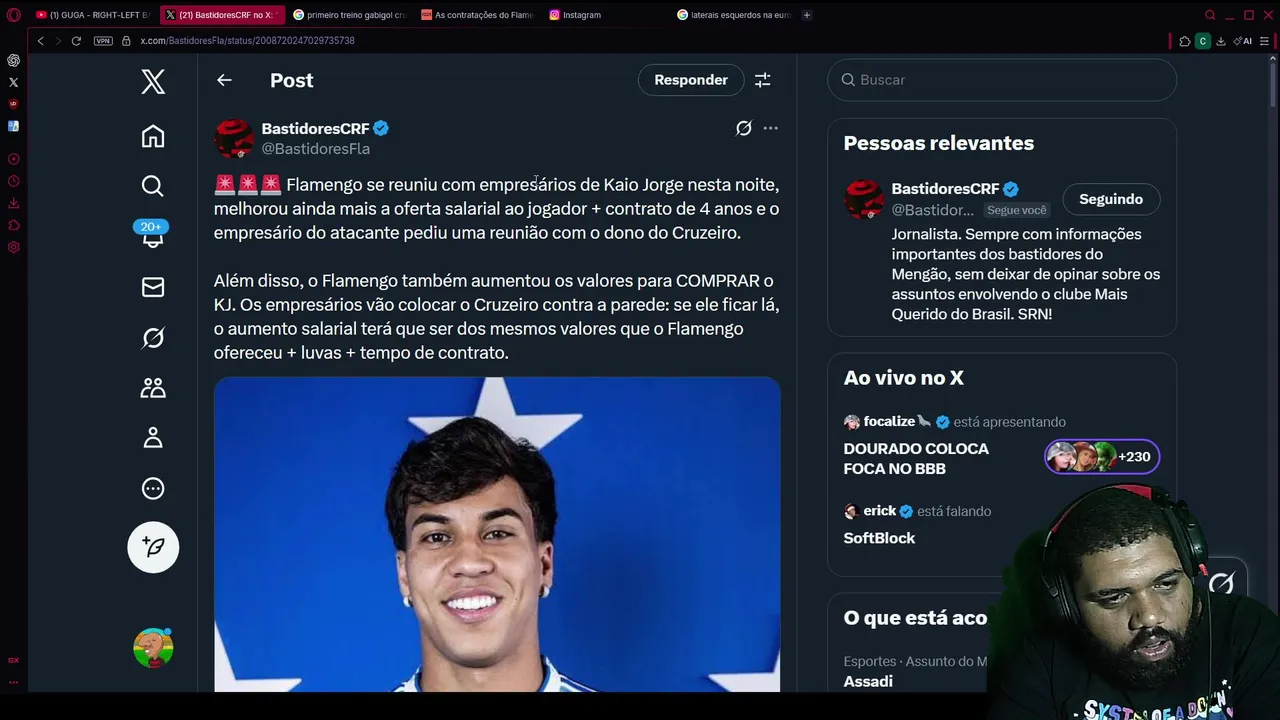Open Grok explain icon on the post

pos(743,128)
